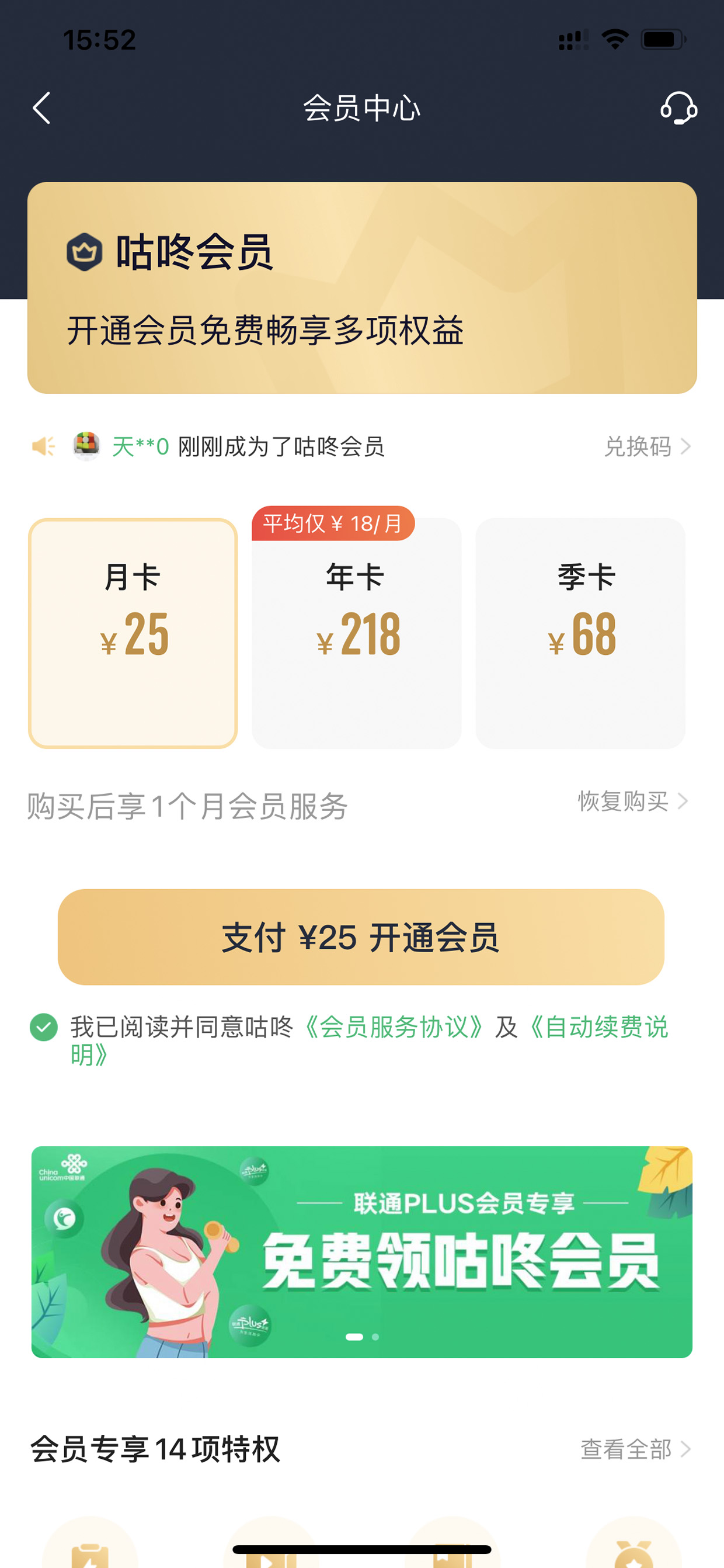Screen dimensions: 724x1568
Task: Tap the 支付 ¥25 开通会员 button
Action: (361, 937)
